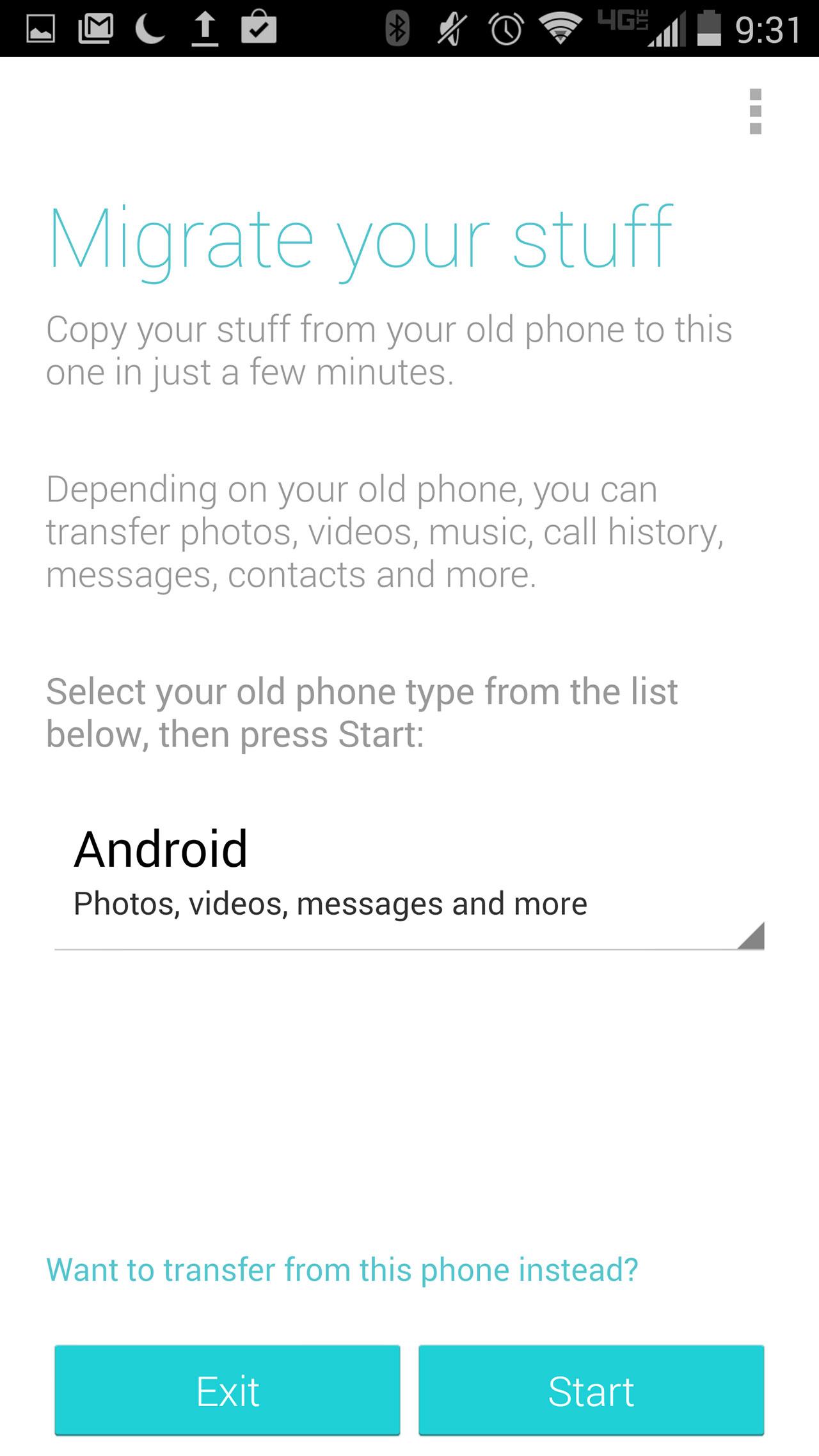Tap 'Want to transfer from this phone instead?'
Image resolution: width=819 pixels, height=1456 pixels.
point(342,1269)
